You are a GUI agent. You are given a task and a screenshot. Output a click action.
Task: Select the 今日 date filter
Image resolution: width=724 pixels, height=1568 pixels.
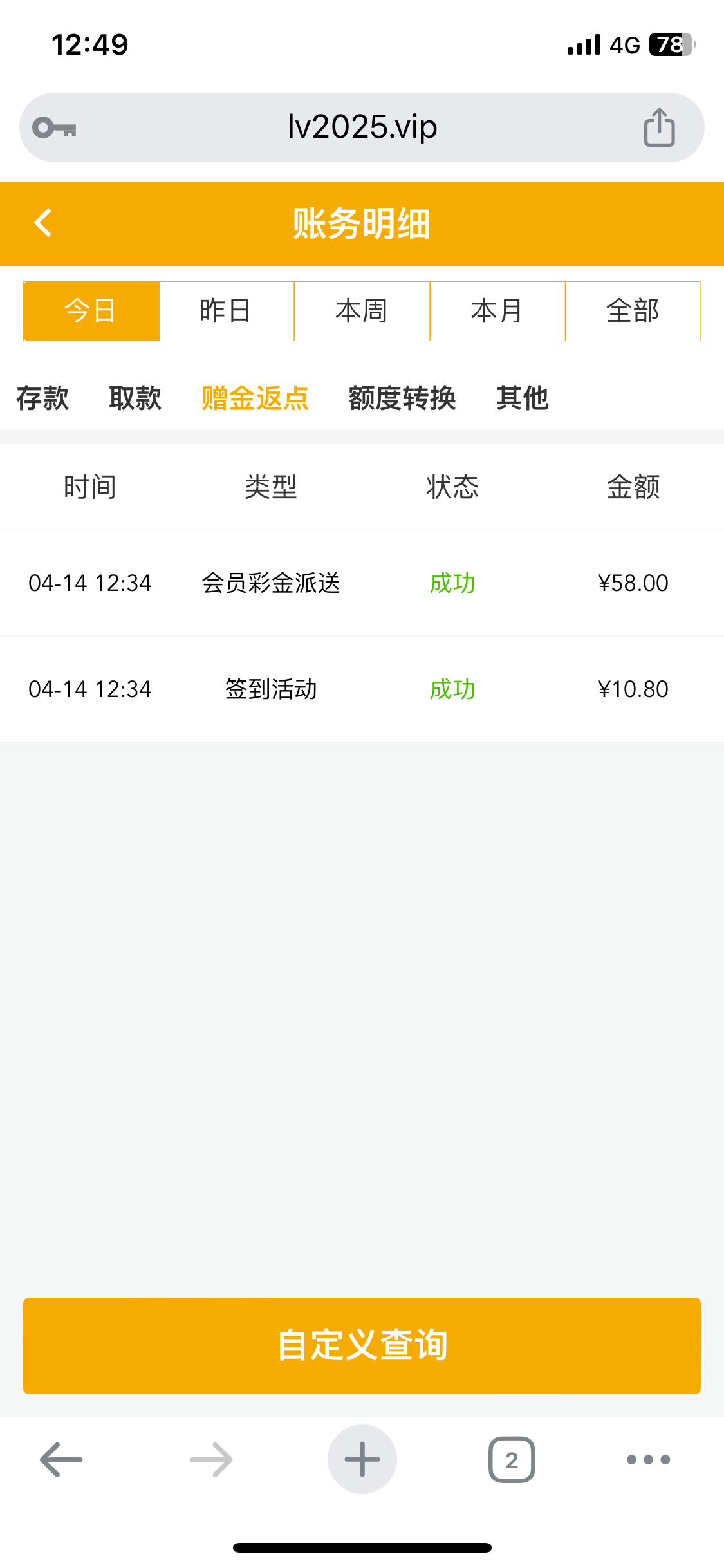point(91,311)
